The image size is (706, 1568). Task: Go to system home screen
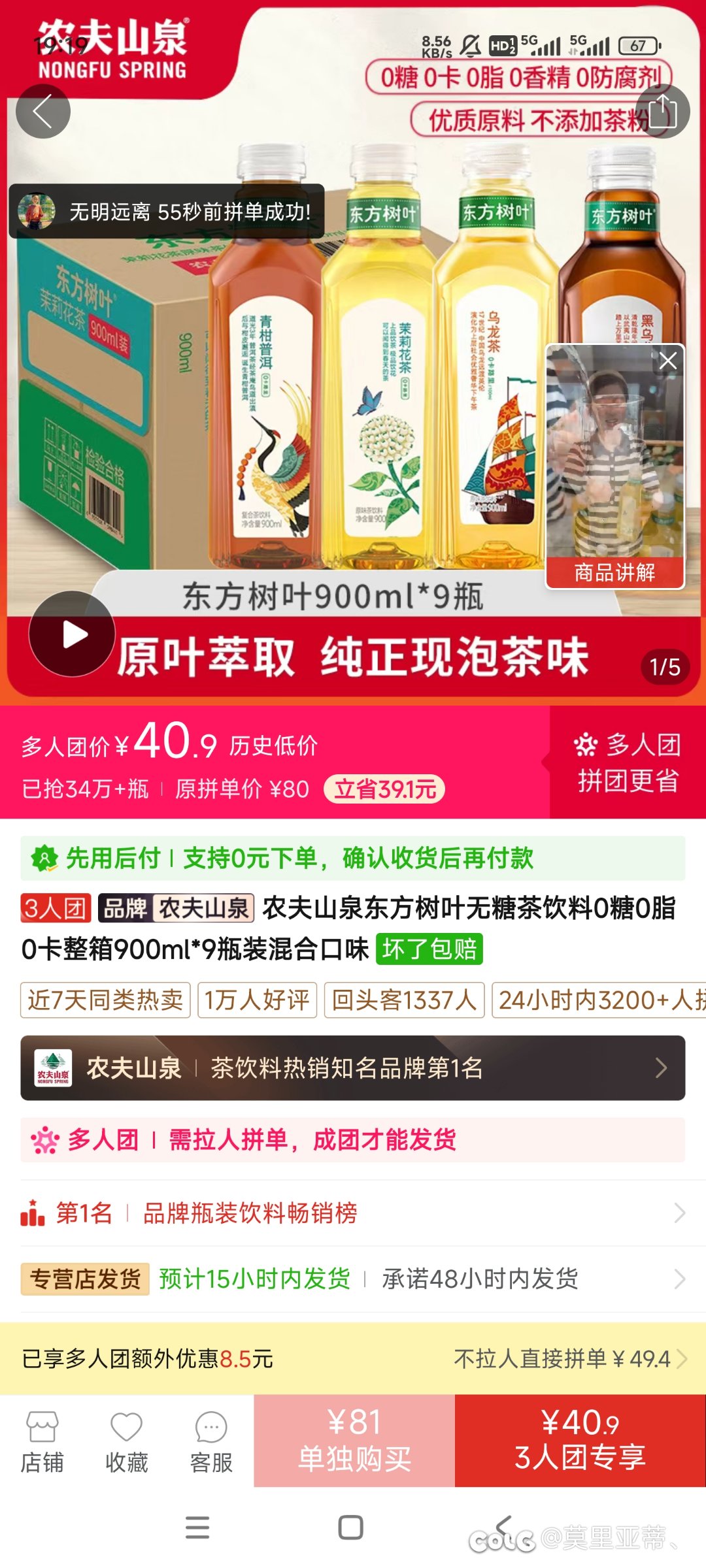pyautogui.click(x=351, y=1527)
